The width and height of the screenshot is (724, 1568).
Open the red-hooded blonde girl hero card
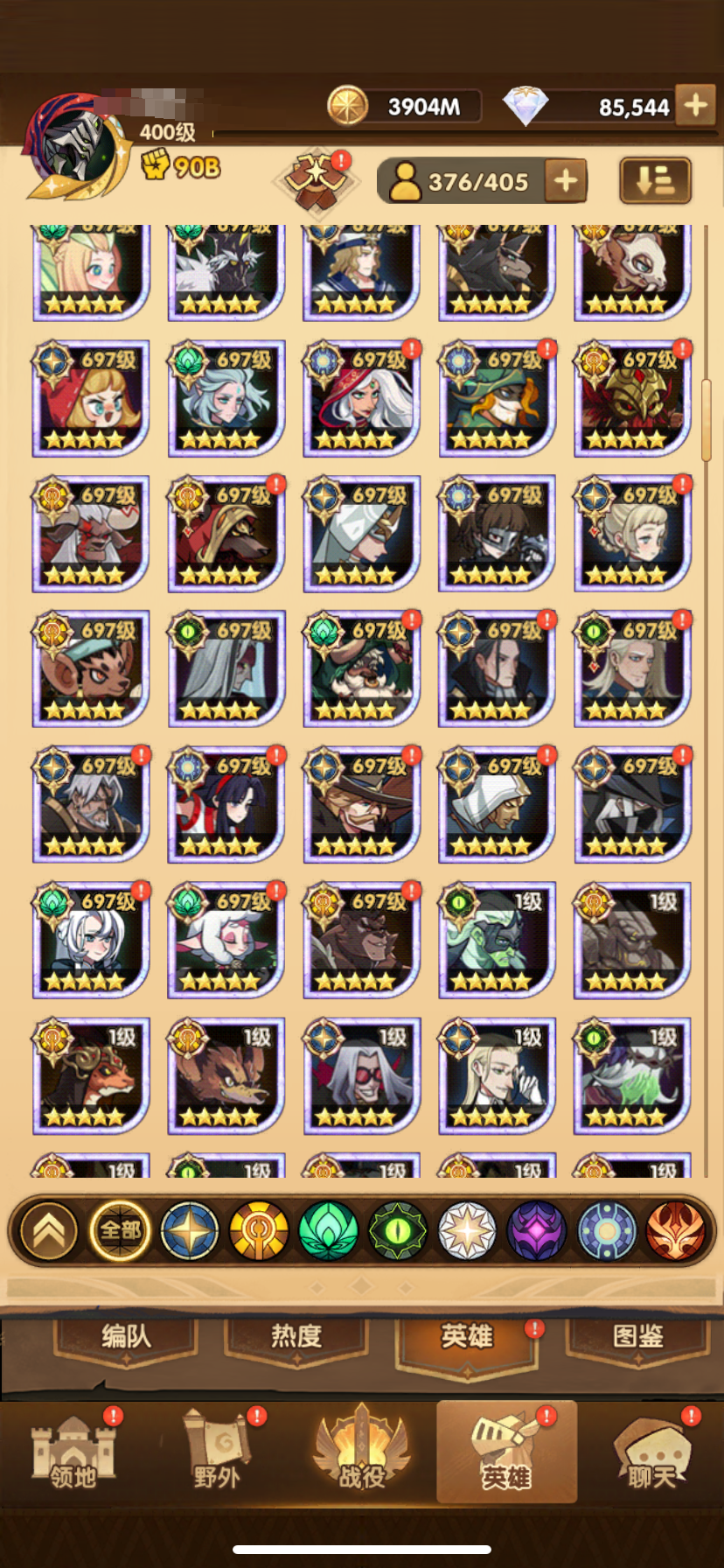coord(91,400)
